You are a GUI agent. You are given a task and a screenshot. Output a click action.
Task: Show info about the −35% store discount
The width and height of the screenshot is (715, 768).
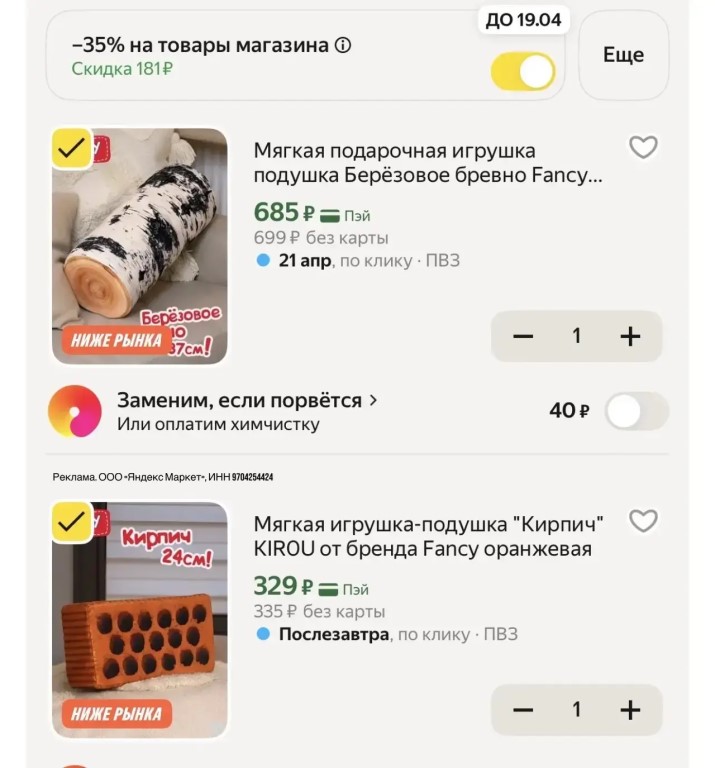pos(343,45)
